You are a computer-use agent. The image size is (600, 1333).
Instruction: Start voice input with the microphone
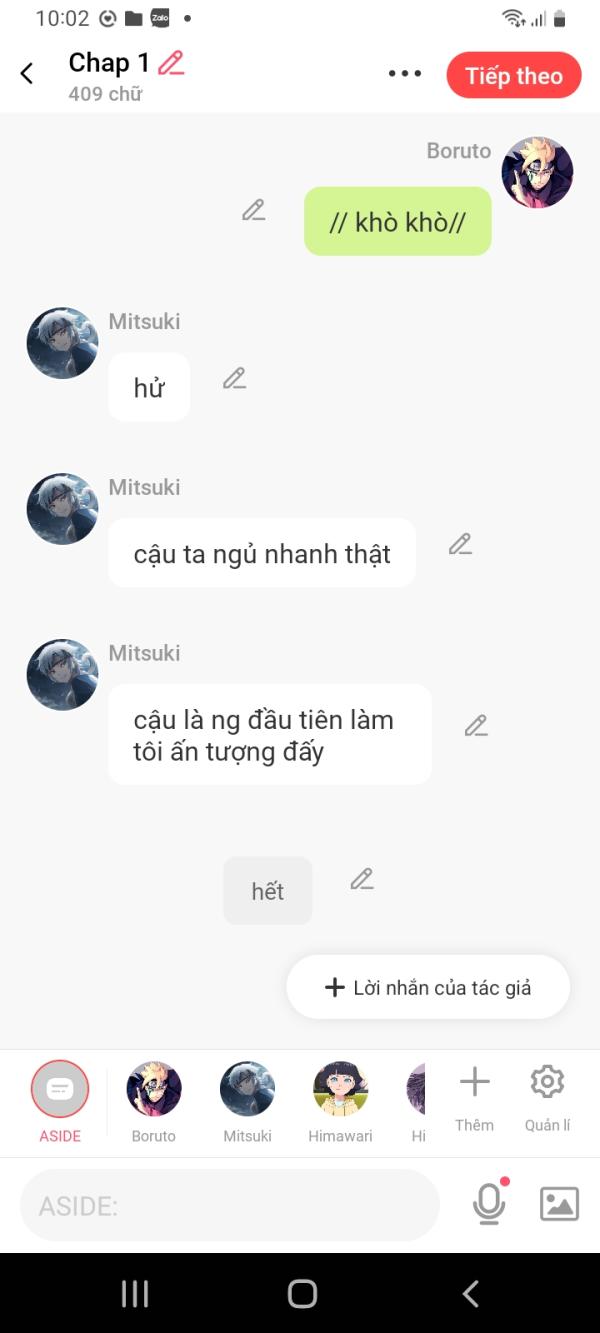pyautogui.click(x=489, y=1204)
